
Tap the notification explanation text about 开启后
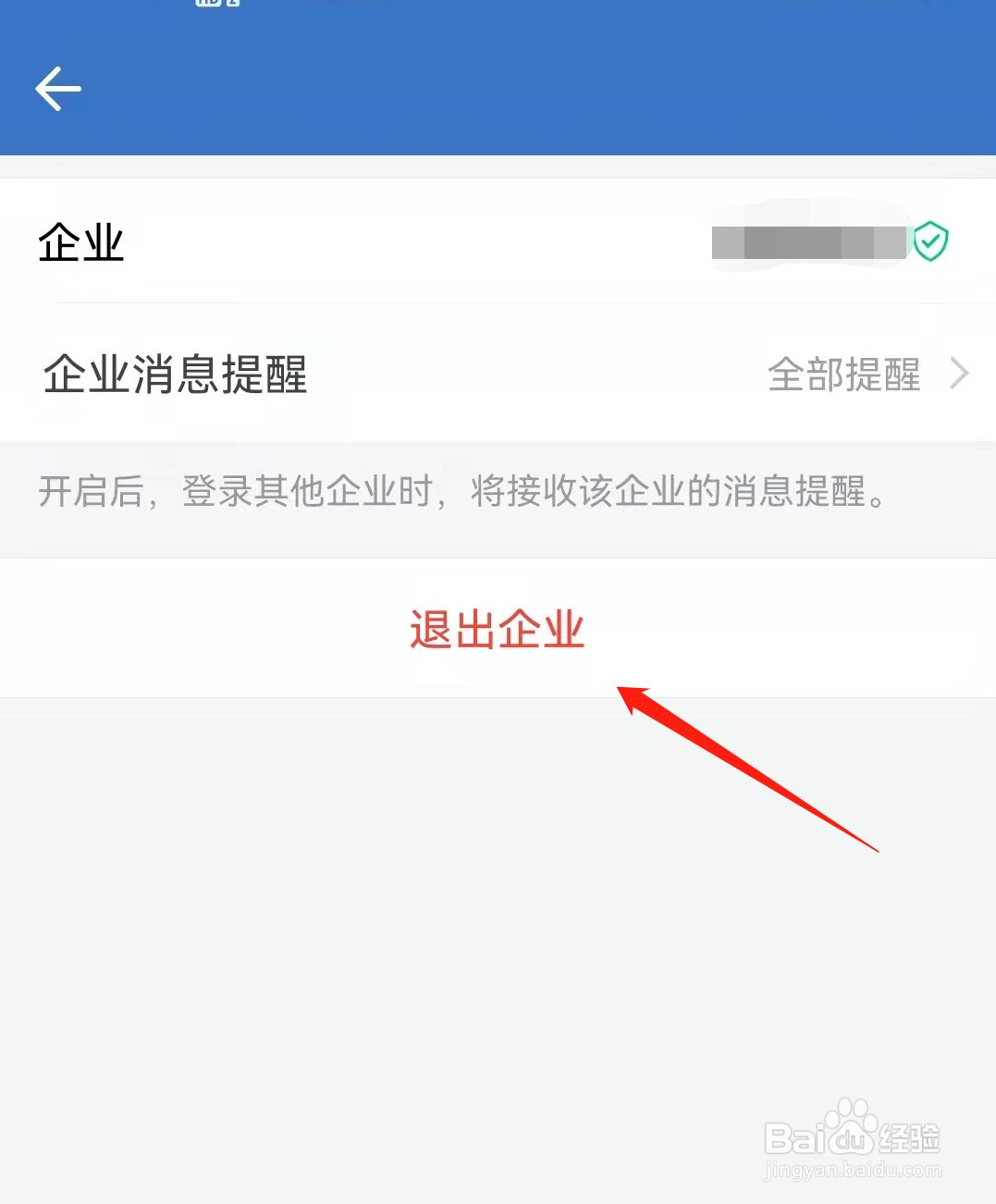click(x=462, y=492)
